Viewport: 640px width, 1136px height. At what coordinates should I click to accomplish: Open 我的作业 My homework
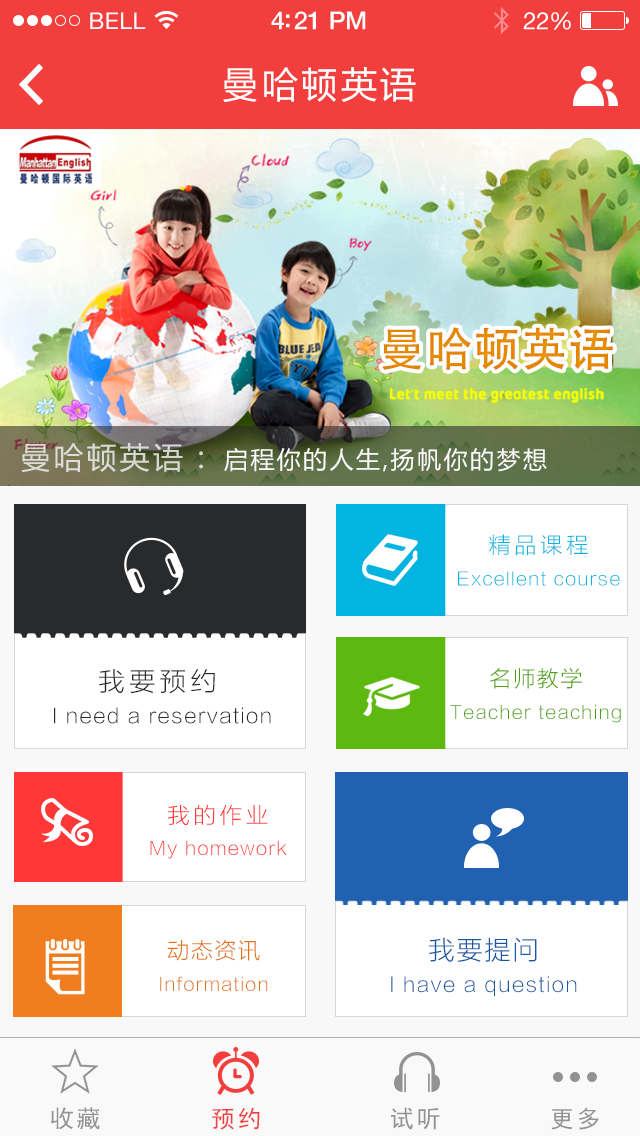(x=160, y=827)
